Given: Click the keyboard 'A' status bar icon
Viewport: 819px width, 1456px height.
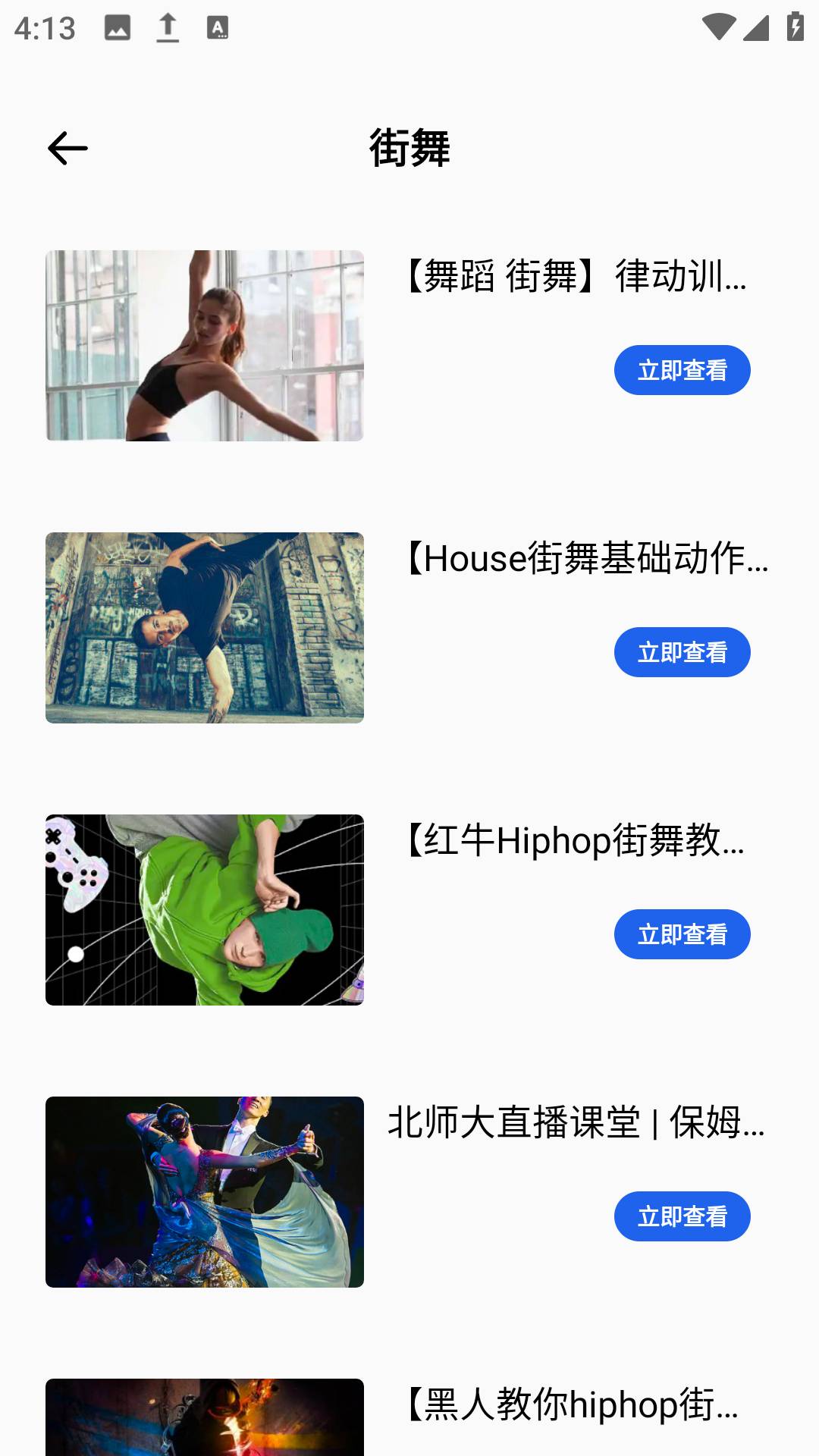Looking at the screenshot, I should coord(220,28).
